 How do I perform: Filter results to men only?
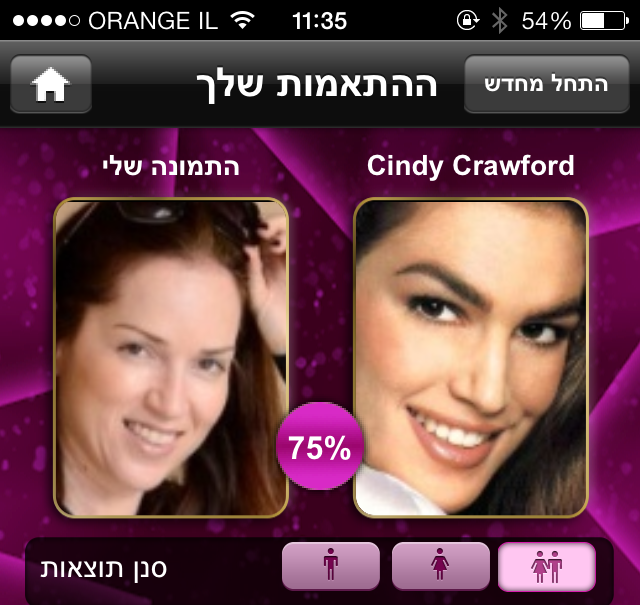coord(331,566)
